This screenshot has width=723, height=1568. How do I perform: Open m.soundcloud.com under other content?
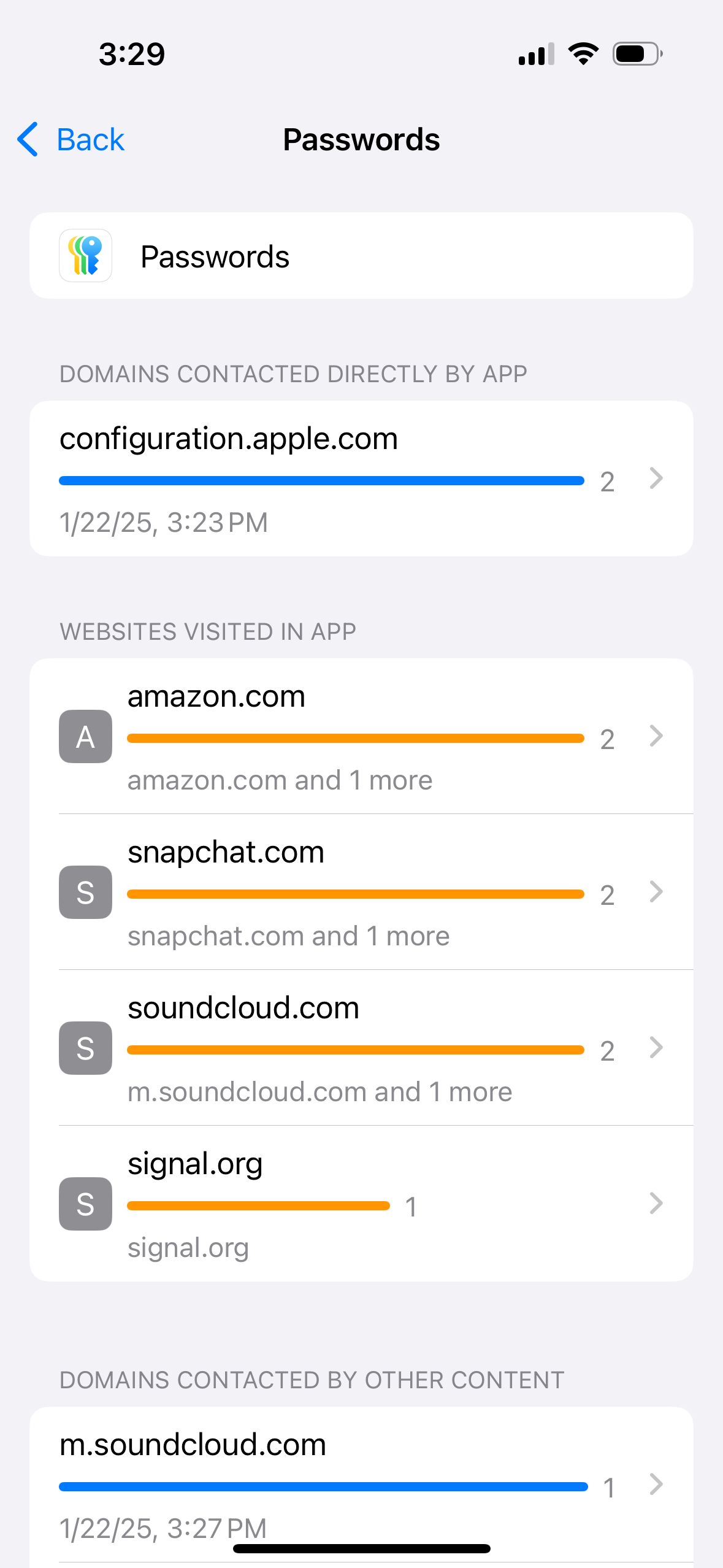pyautogui.click(x=361, y=1485)
